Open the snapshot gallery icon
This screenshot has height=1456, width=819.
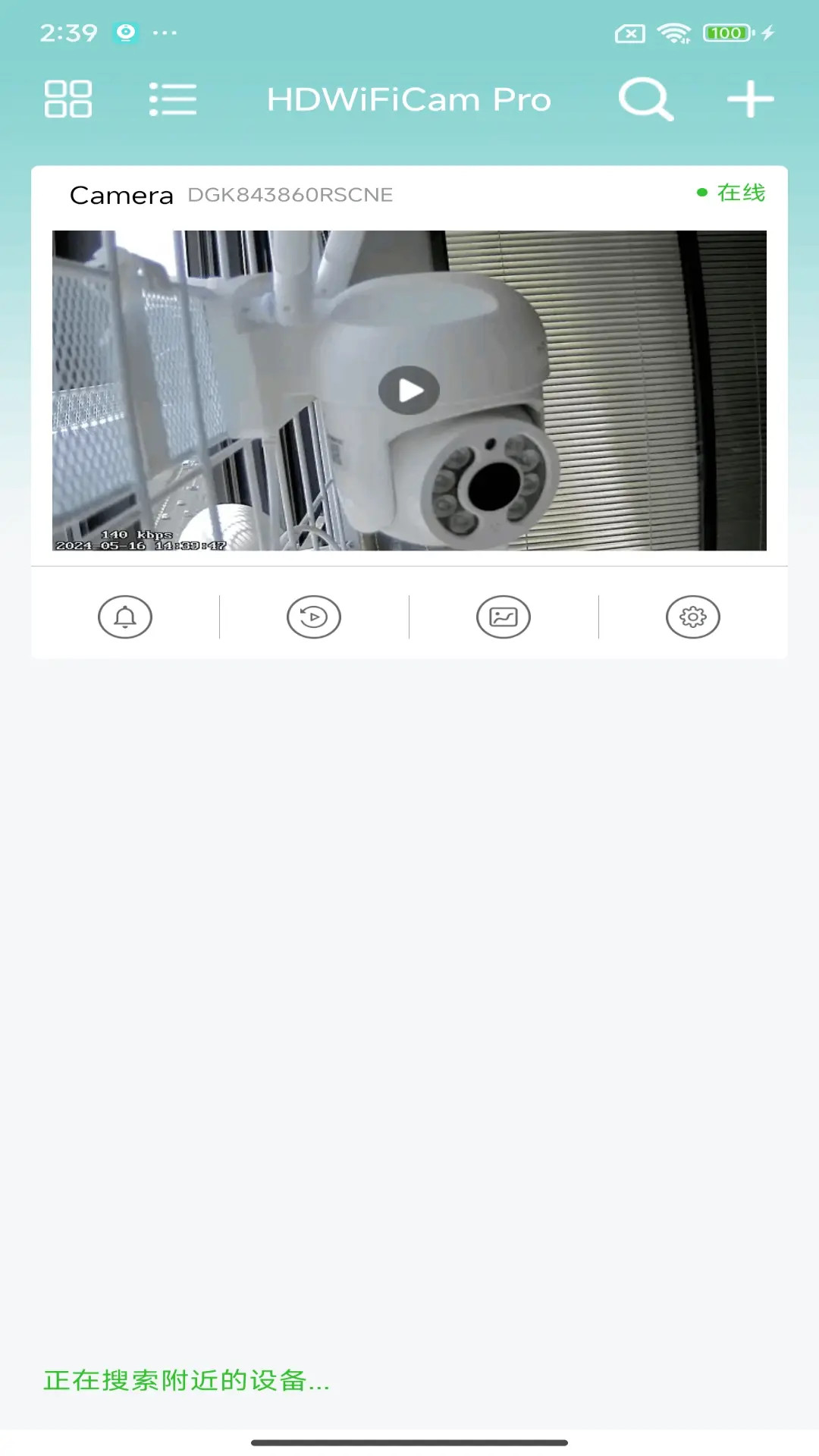(x=504, y=617)
